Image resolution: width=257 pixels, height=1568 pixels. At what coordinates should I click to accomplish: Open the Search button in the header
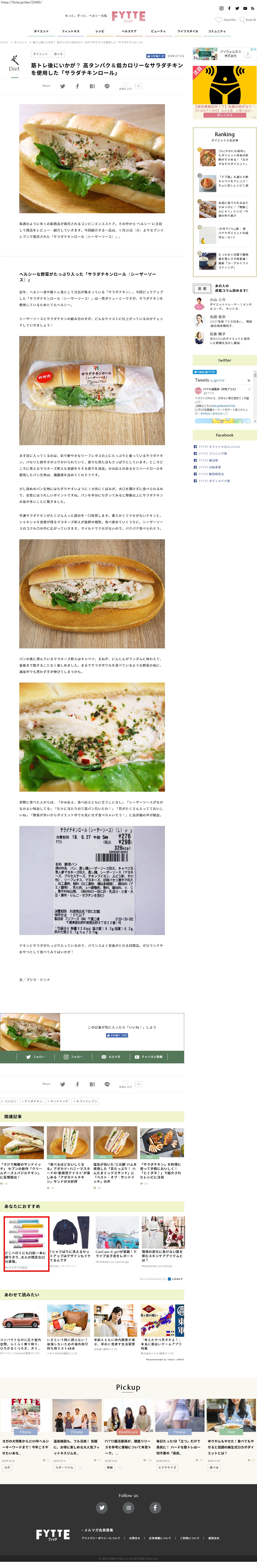pos(247,19)
